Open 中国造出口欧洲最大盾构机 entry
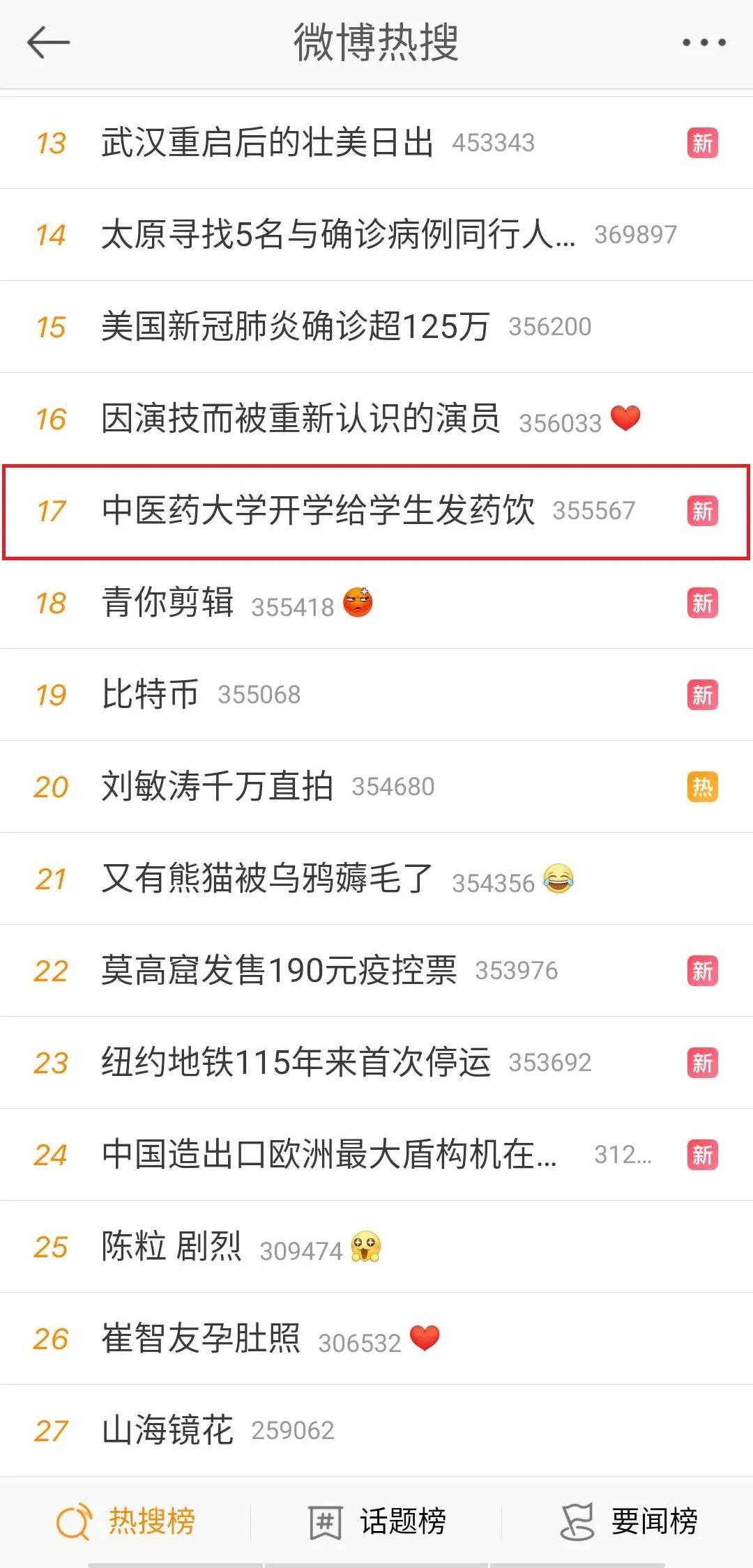 tap(329, 1155)
